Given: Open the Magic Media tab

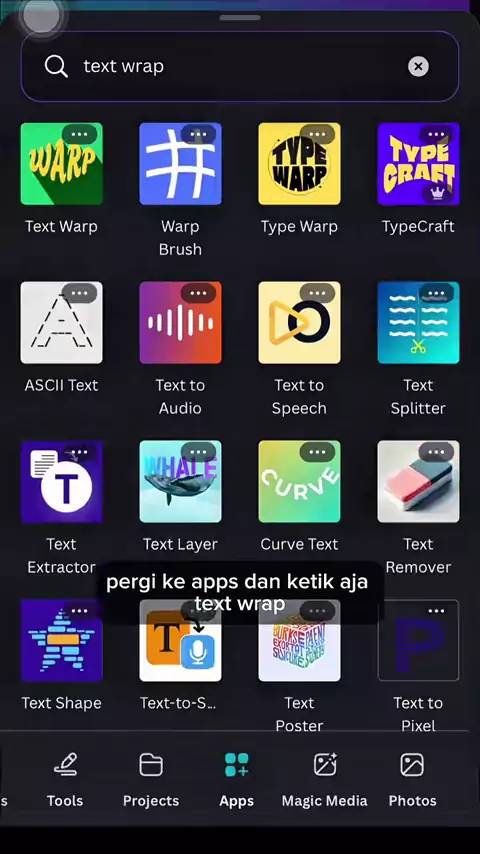Looking at the screenshot, I should click(x=325, y=779).
